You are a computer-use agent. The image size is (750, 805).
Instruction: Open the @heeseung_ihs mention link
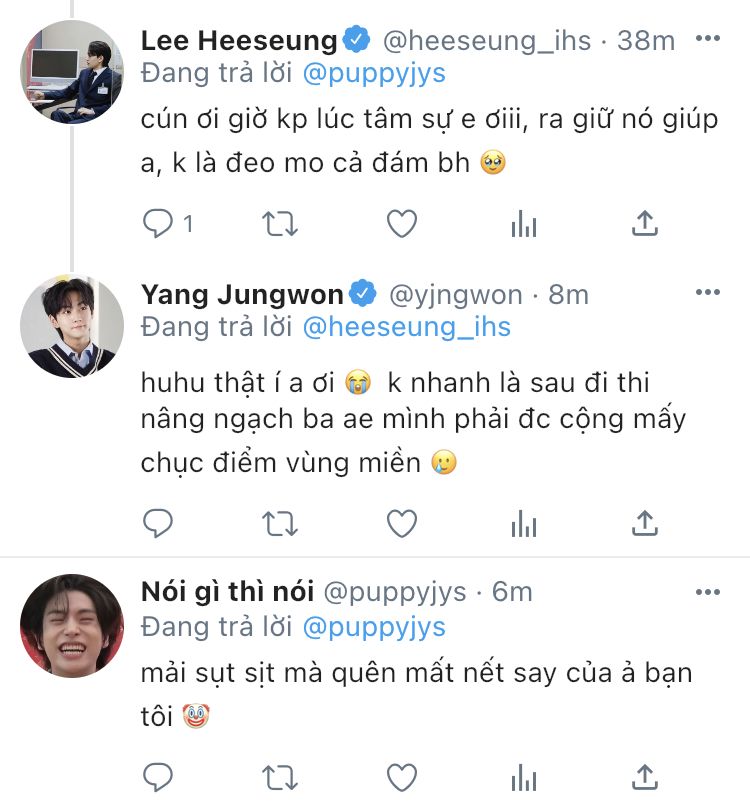pyautogui.click(x=407, y=327)
